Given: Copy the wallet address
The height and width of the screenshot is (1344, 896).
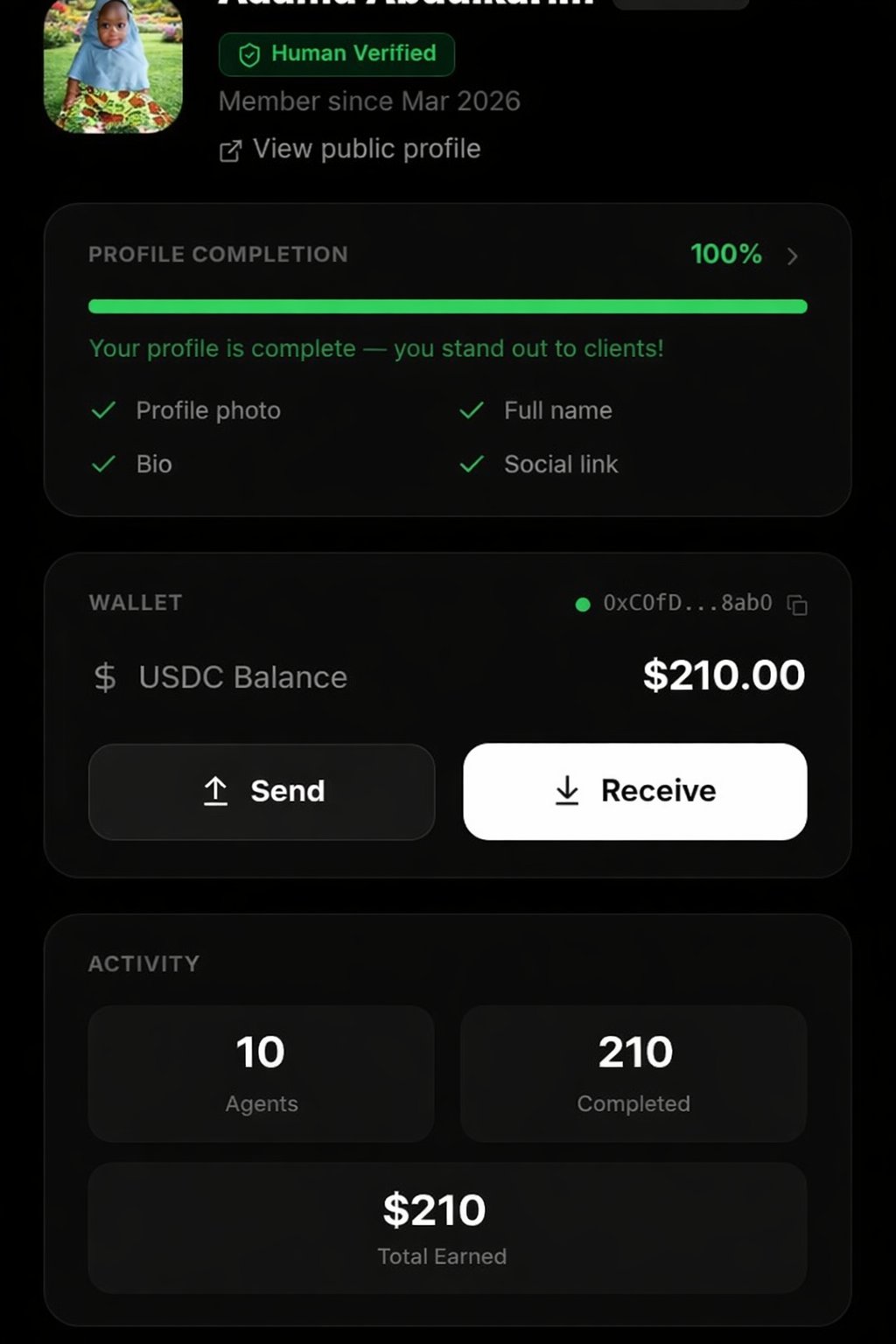Looking at the screenshot, I should coord(797,605).
